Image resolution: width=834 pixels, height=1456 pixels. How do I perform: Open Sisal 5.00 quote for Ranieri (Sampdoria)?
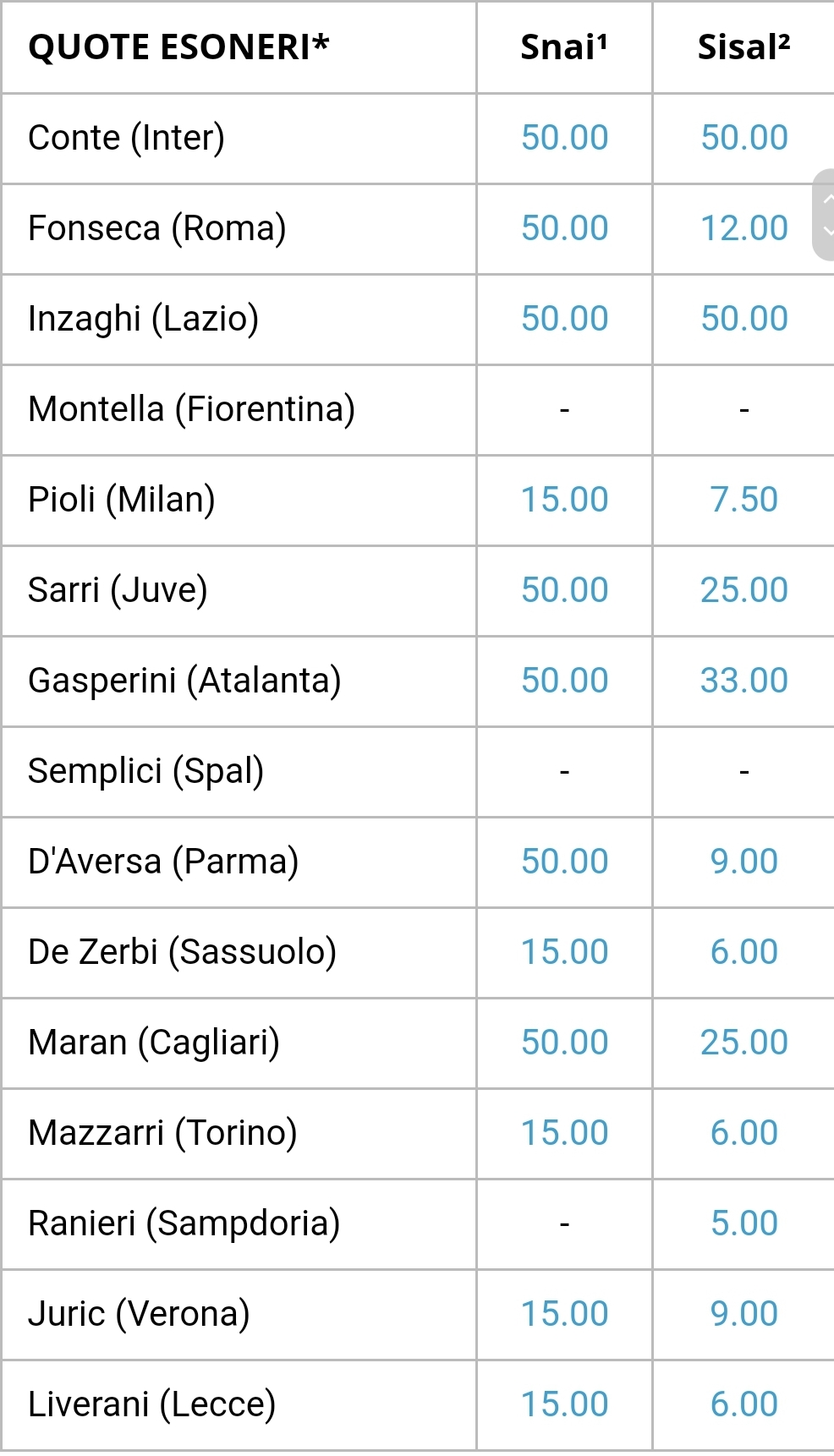tap(744, 1223)
